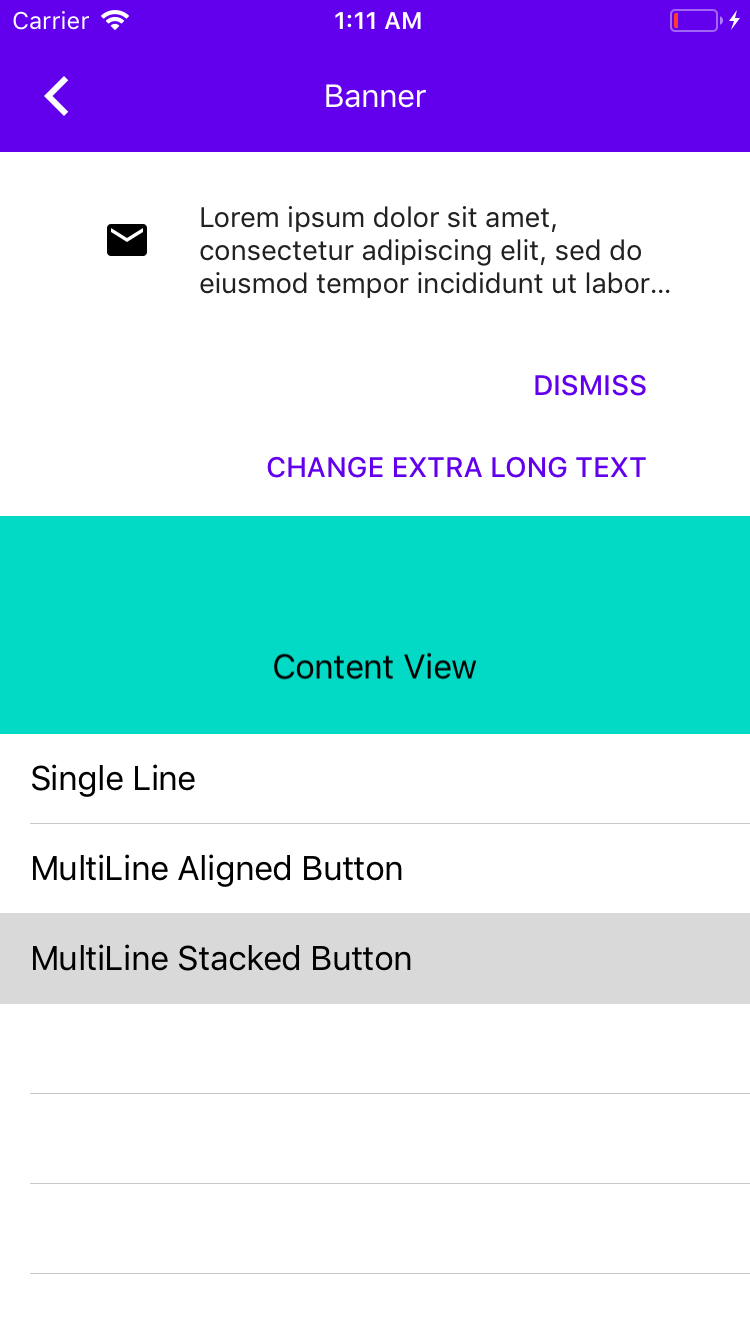Tap the envelope glyph to open the message
750x1334 pixels.
(126, 239)
